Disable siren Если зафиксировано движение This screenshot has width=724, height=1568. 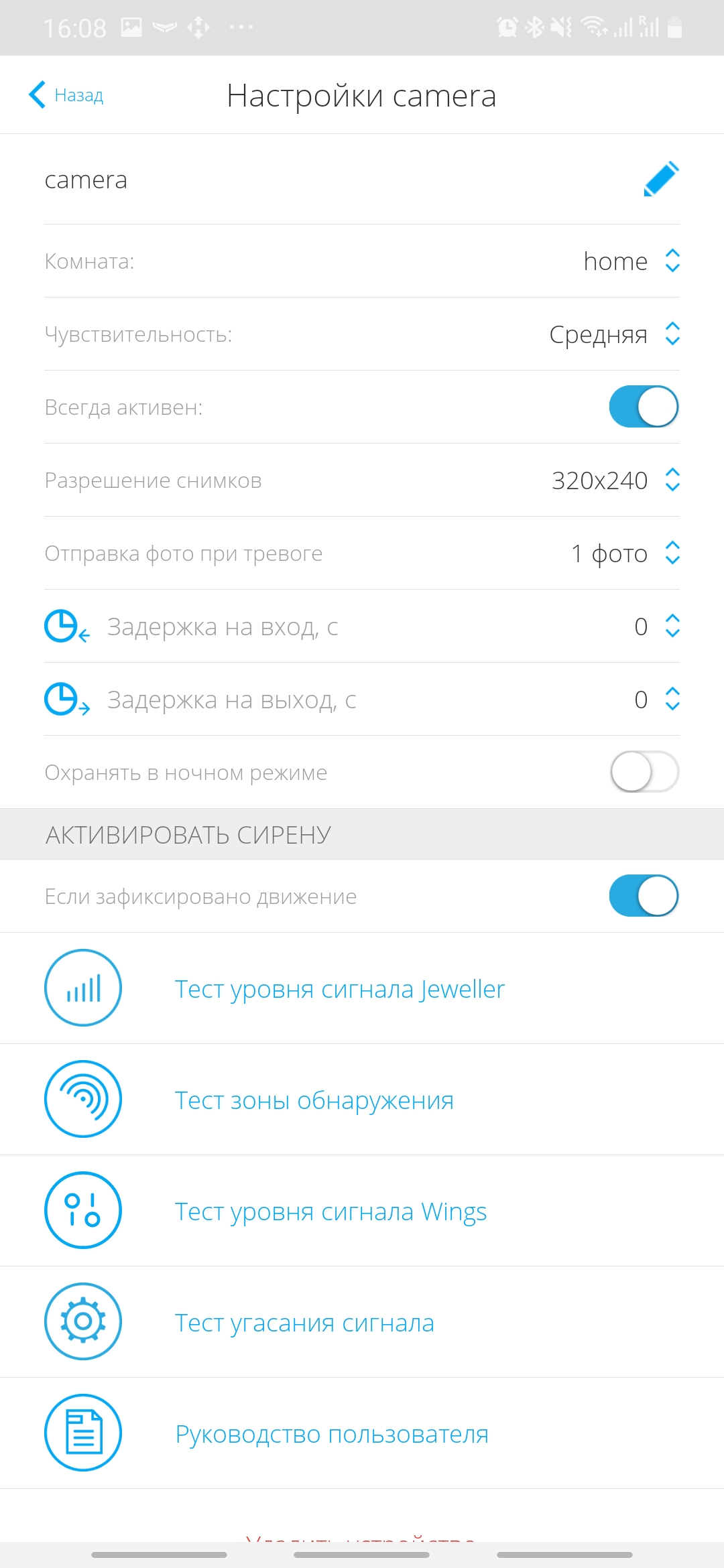(644, 896)
